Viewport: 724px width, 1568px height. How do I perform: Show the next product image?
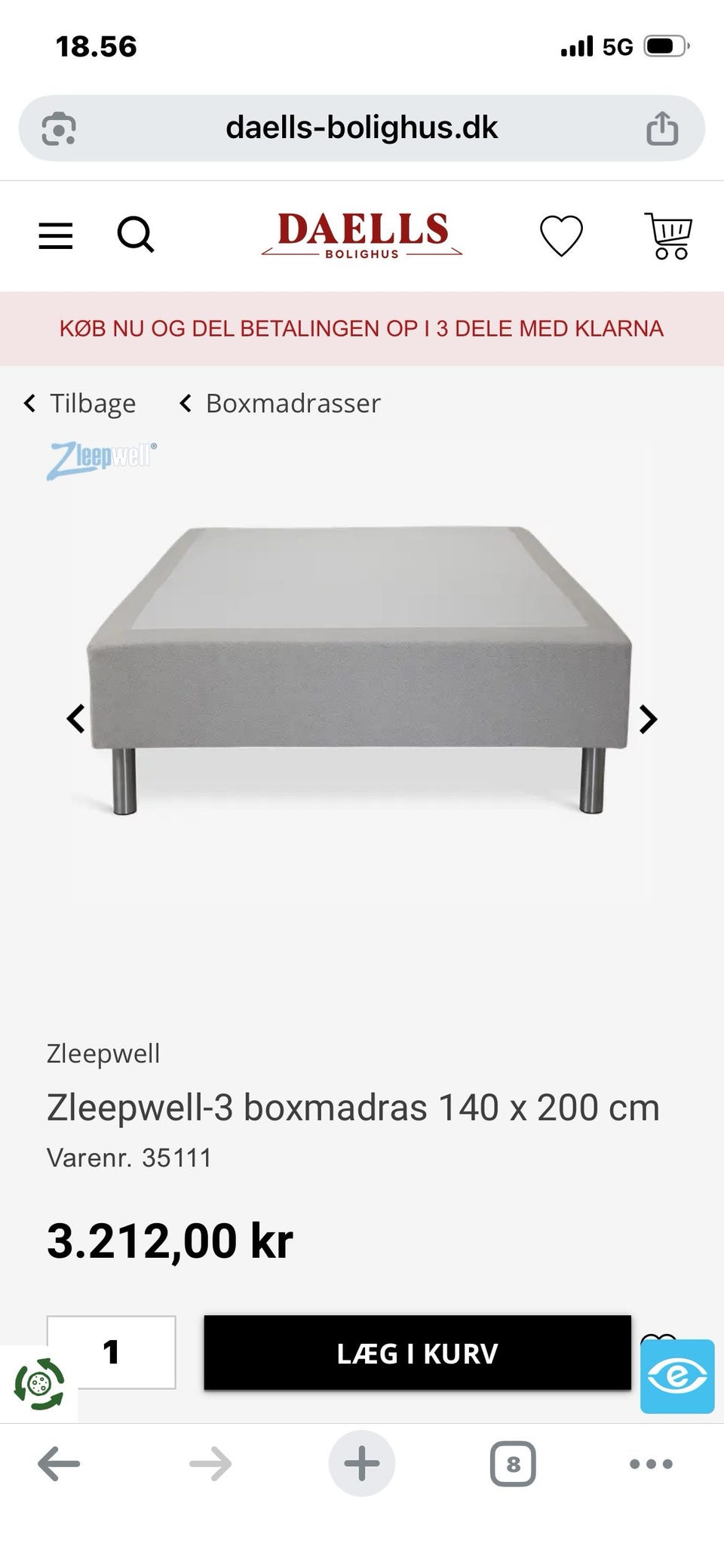pos(648,719)
